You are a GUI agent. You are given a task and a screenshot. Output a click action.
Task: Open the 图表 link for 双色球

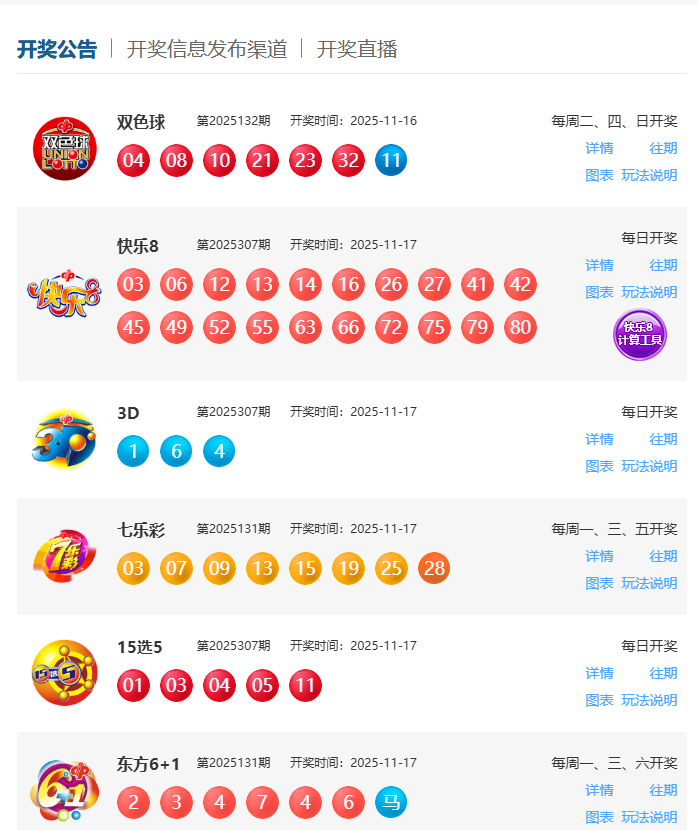pos(599,175)
